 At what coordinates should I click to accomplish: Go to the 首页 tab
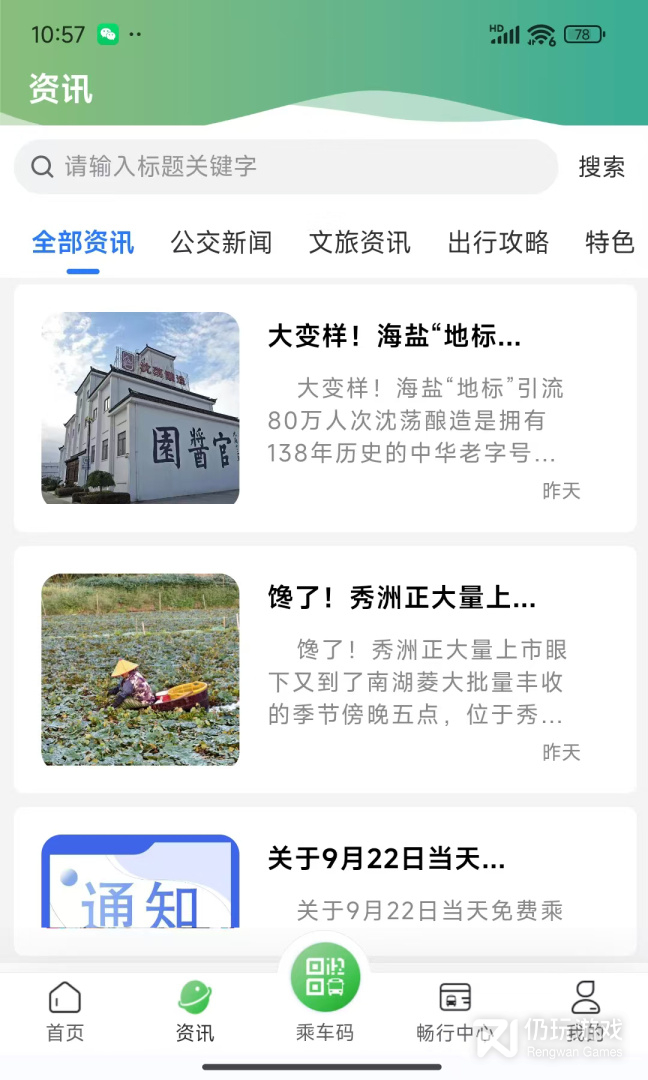click(65, 1011)
